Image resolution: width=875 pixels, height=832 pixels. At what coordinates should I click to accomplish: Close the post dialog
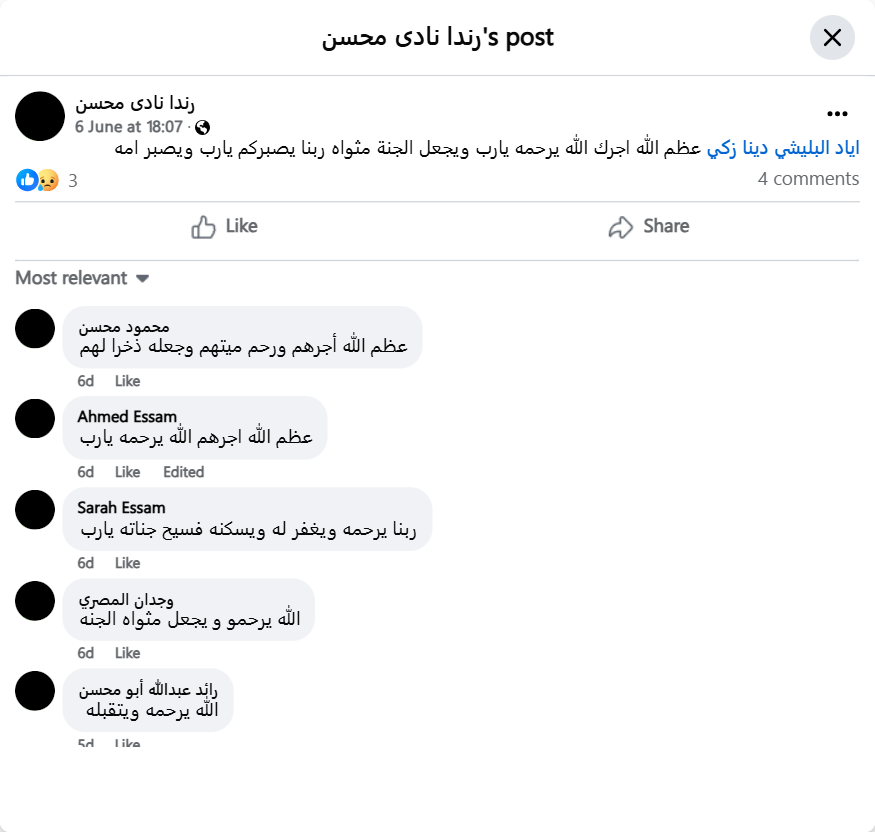point(831,38)
